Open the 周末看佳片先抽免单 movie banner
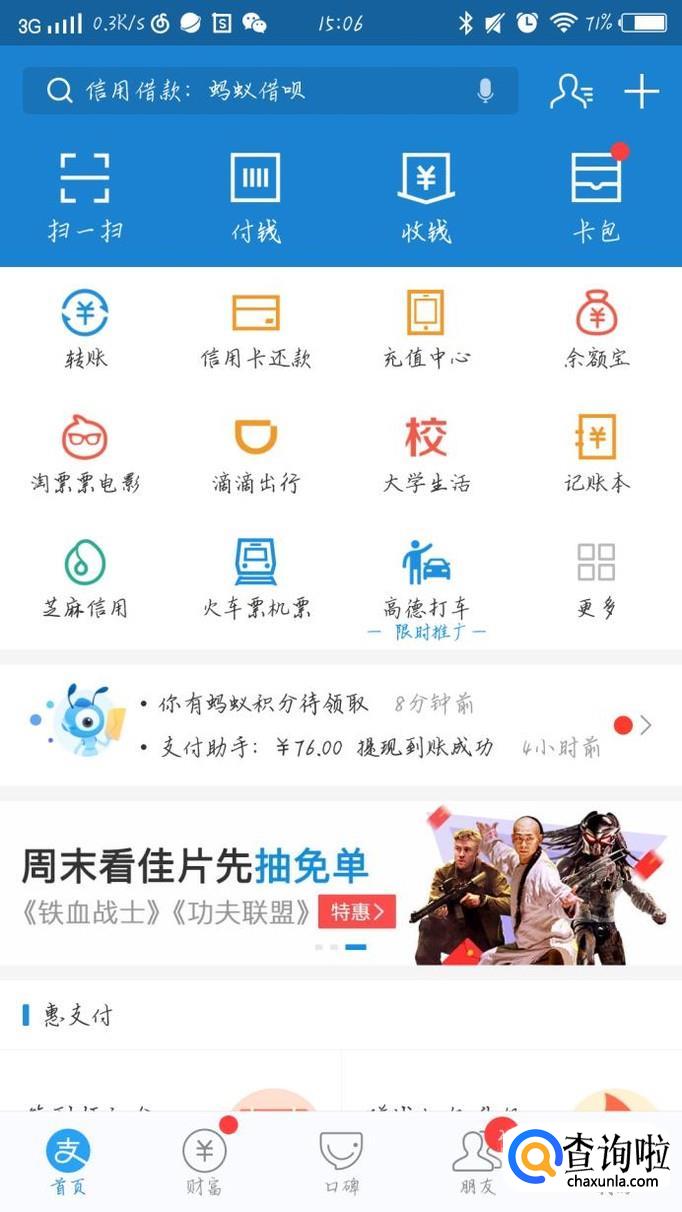 340,882
